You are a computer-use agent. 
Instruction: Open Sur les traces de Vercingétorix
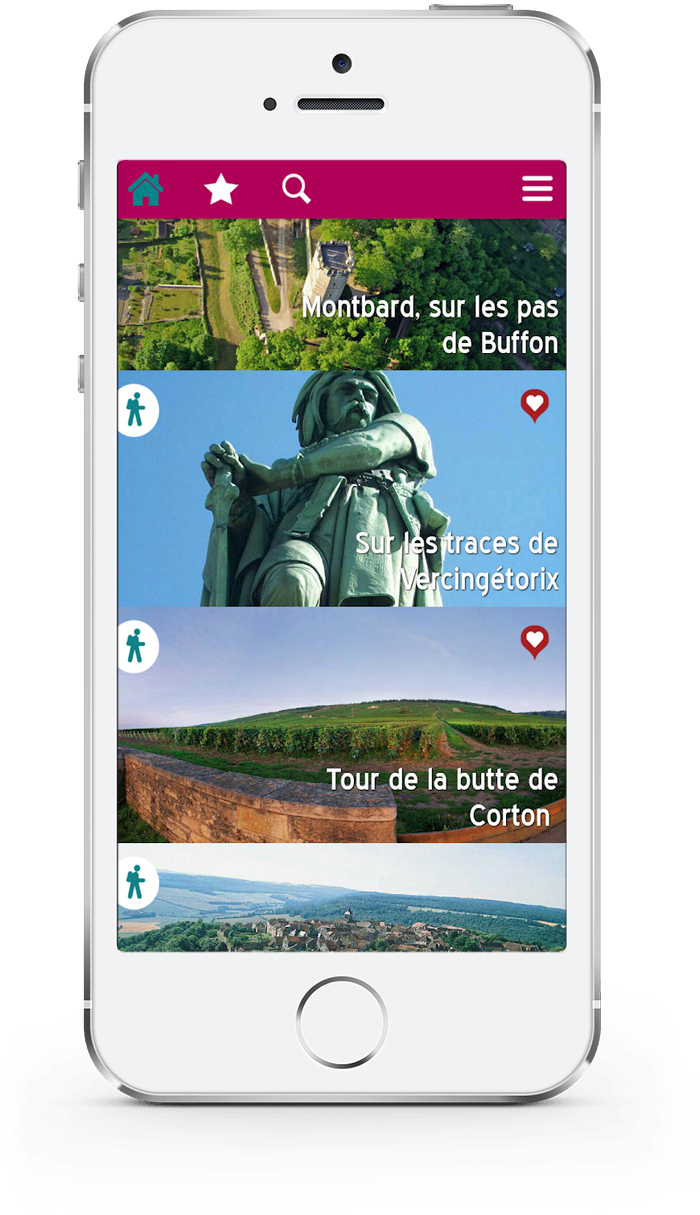pos(342,489)
